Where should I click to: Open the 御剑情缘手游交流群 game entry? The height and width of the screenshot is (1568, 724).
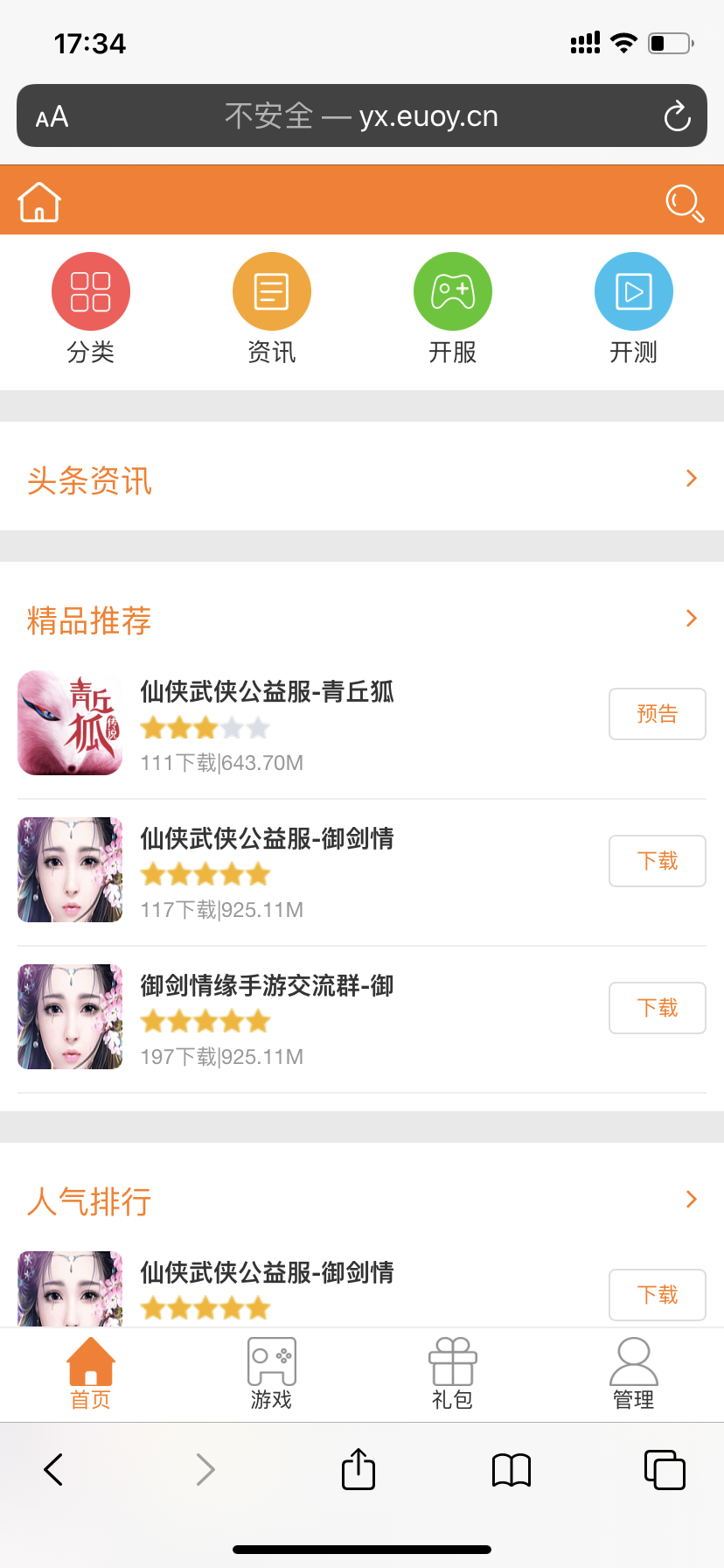[267, 986]
